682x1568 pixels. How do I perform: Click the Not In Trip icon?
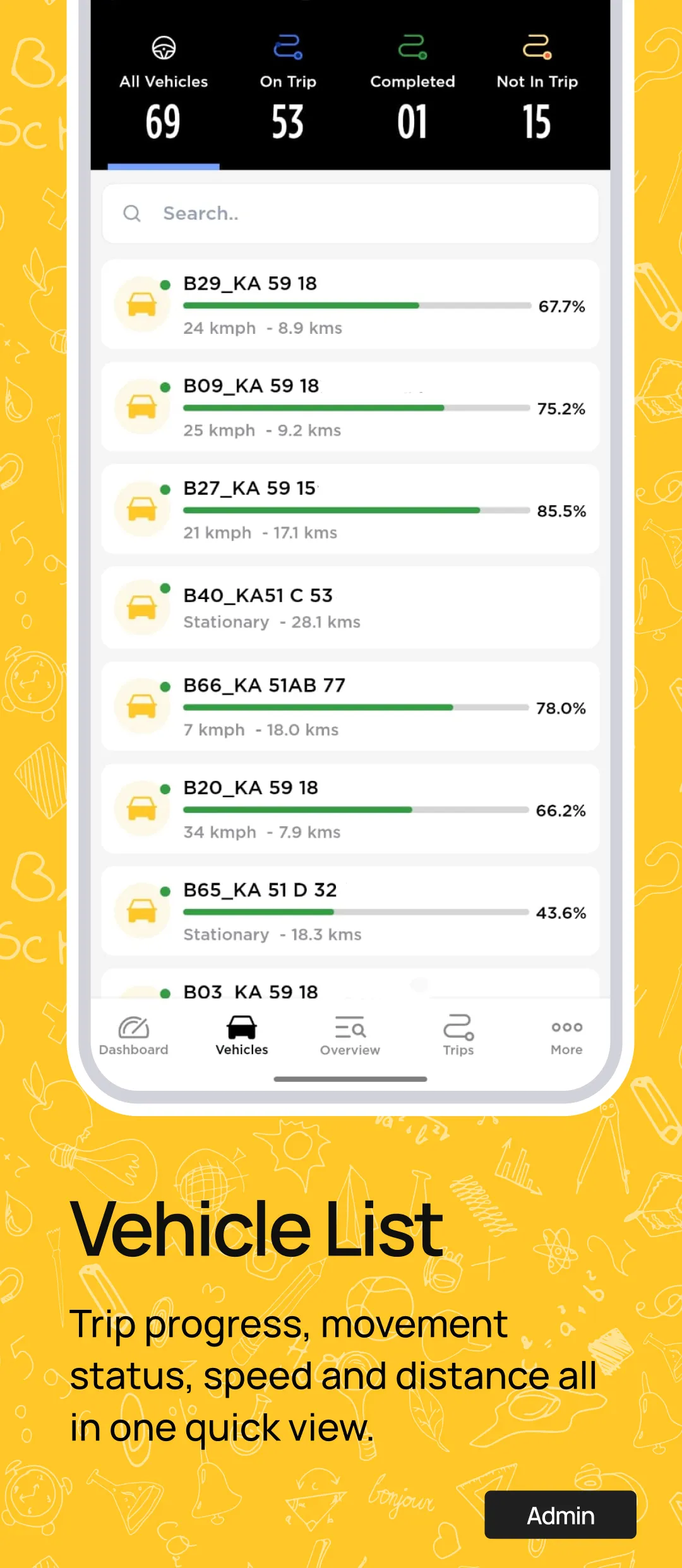click(x=536, y=47)
